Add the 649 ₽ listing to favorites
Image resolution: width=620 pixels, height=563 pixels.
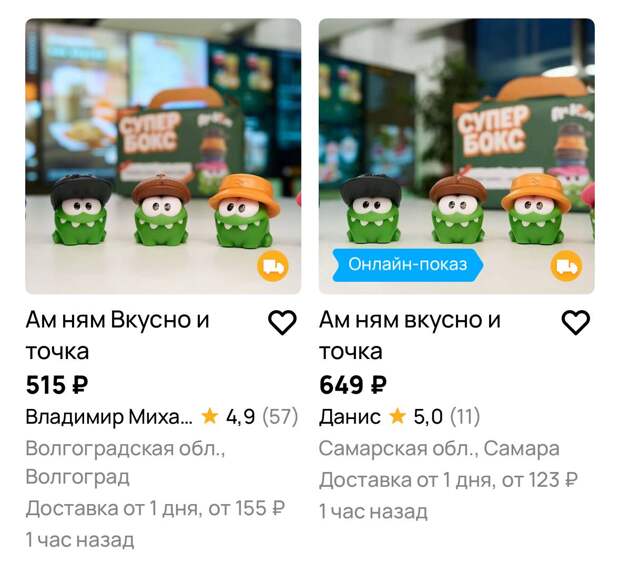point(575,322)
